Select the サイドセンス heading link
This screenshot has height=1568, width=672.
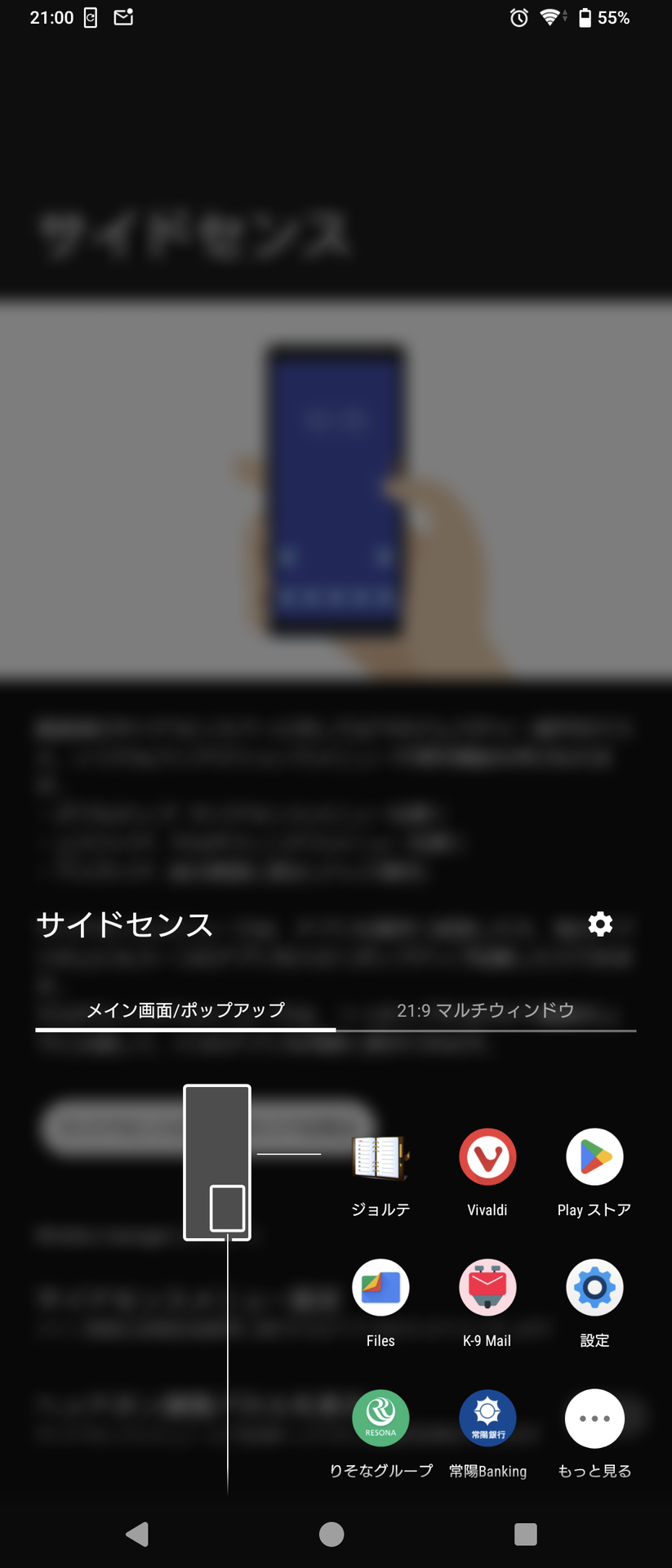pos(123,925)
